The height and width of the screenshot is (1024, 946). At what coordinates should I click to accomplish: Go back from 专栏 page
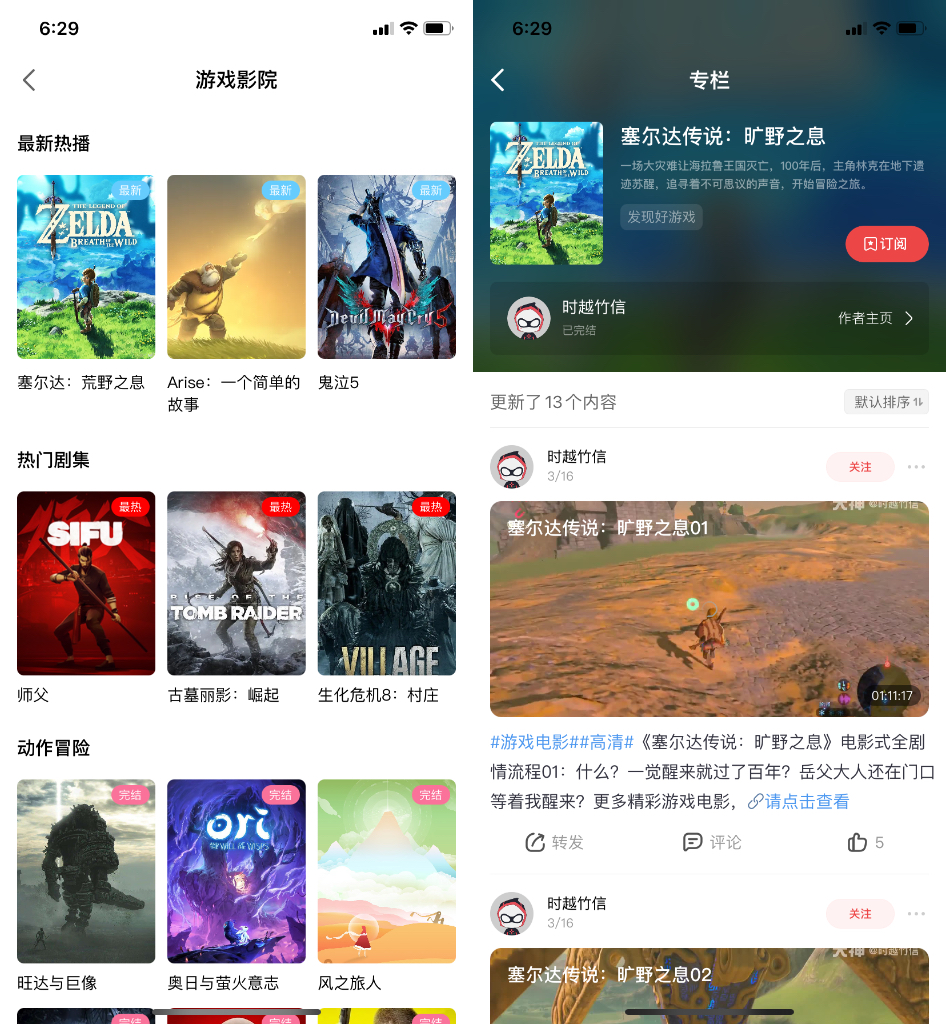[498, 80]
